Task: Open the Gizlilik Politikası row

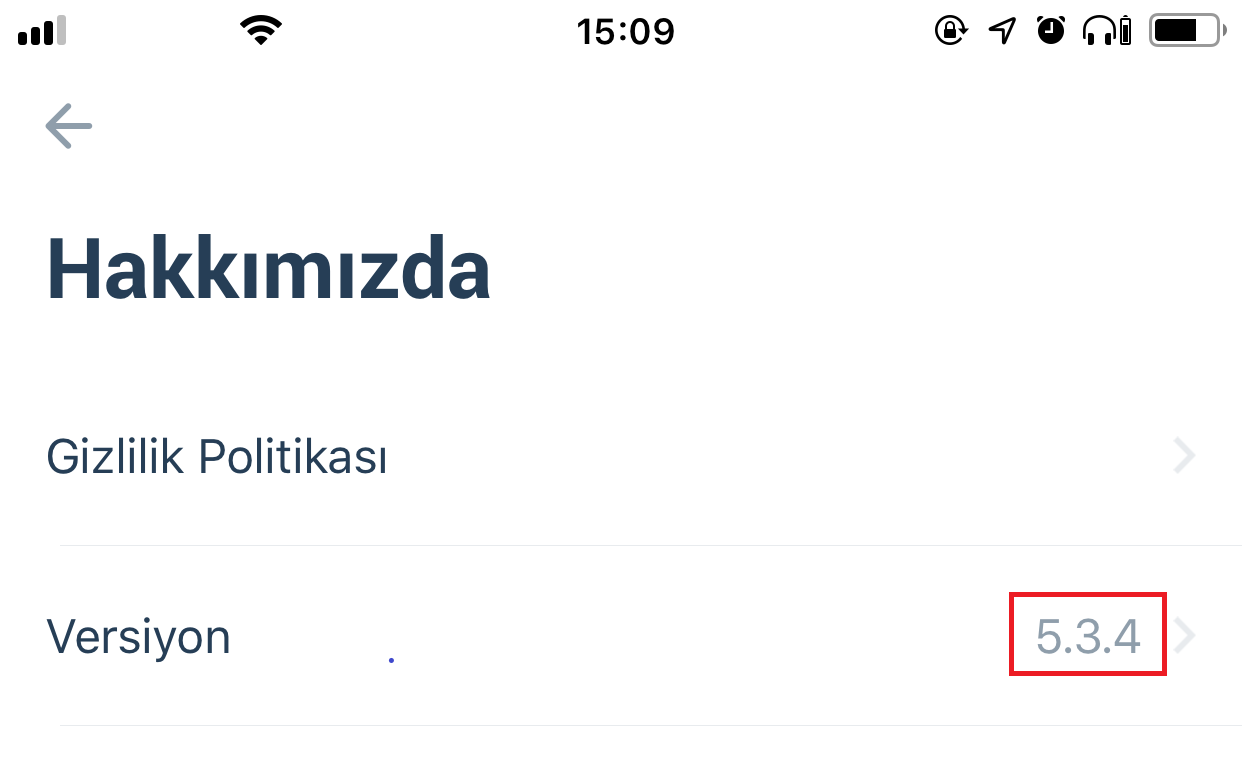Action: point(620,458)
